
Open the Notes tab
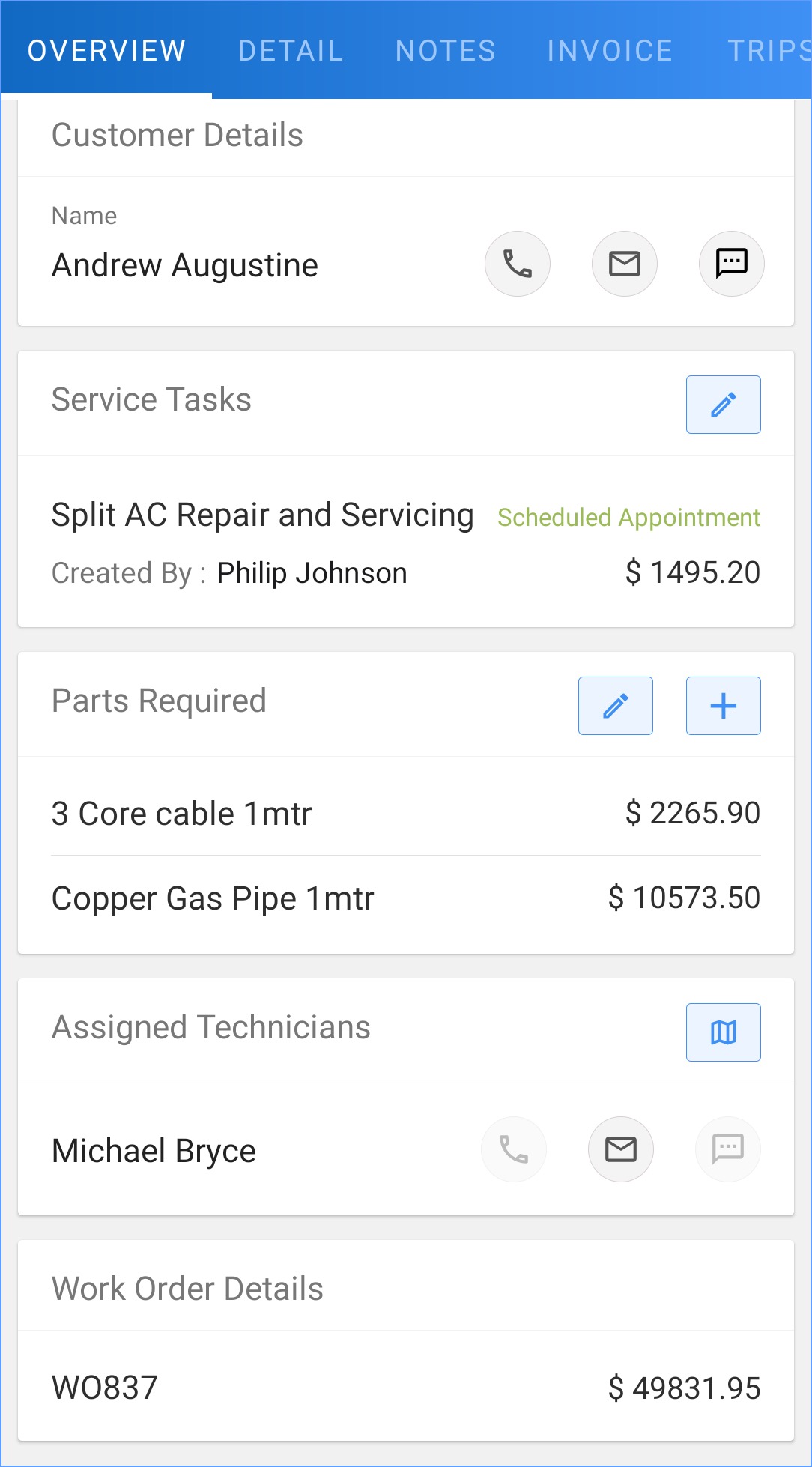tap(446, 51)
